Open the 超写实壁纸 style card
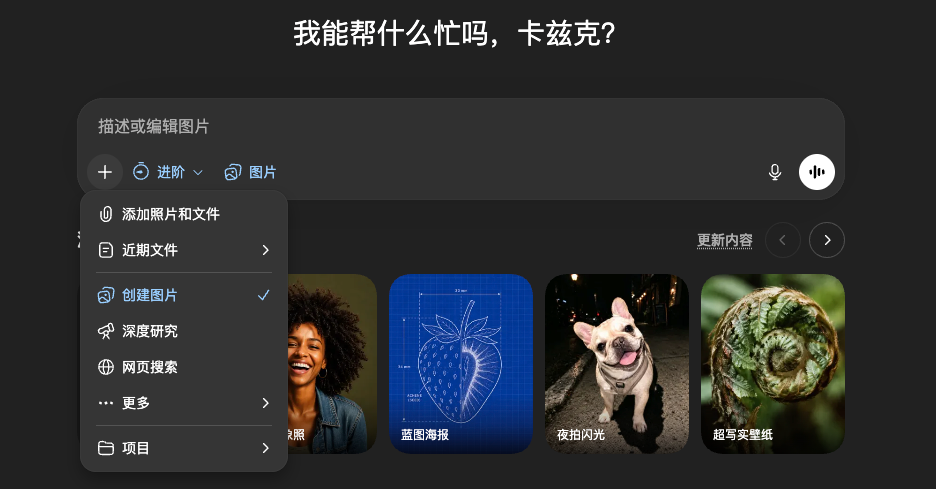This screenshot has height=489, width=936. [773, 363]
